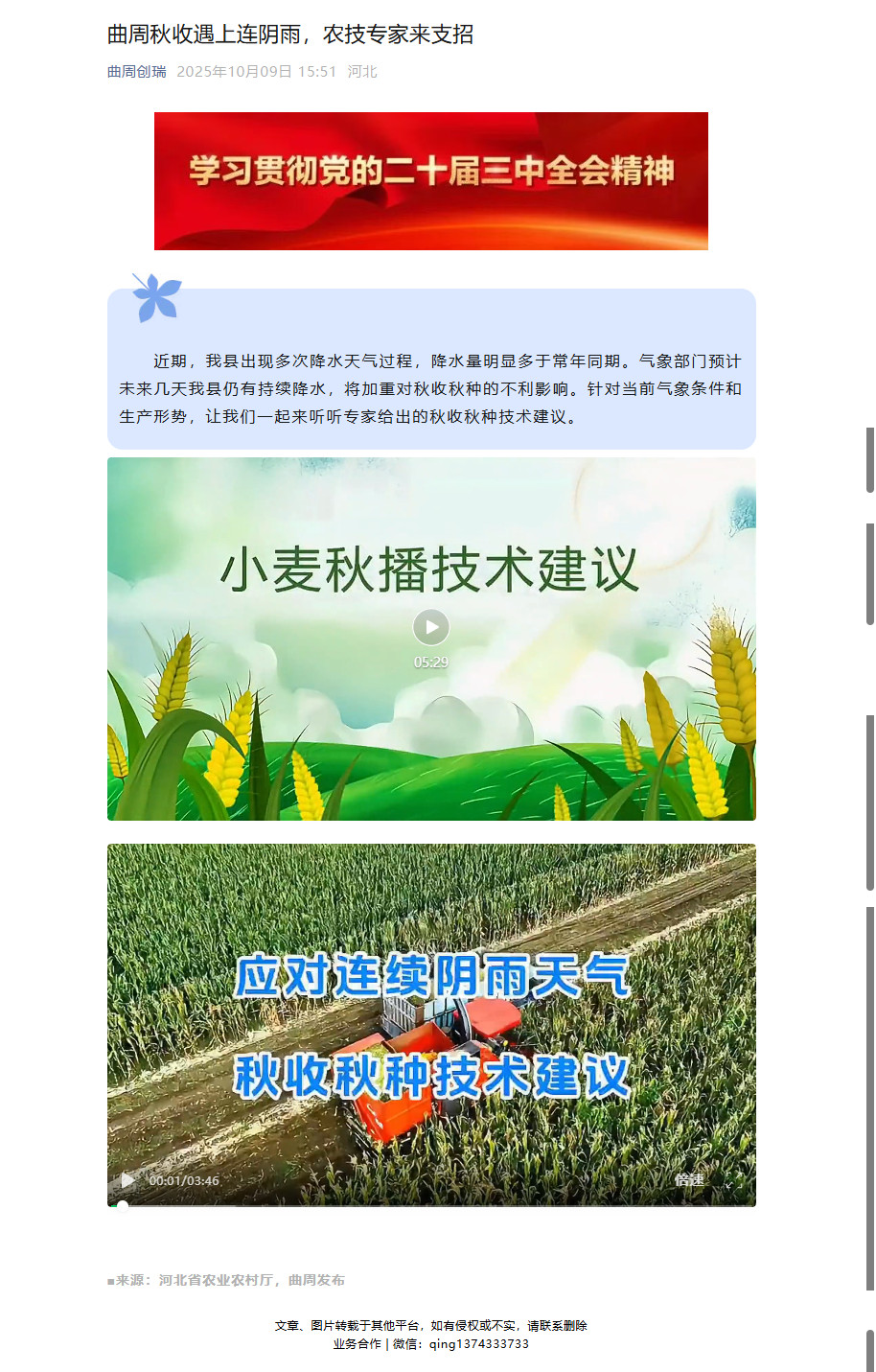Screen dimensions: 876x1372
Task: Enter fullscreen on the 秋收秋种 video
Action: coord(733,1180)
